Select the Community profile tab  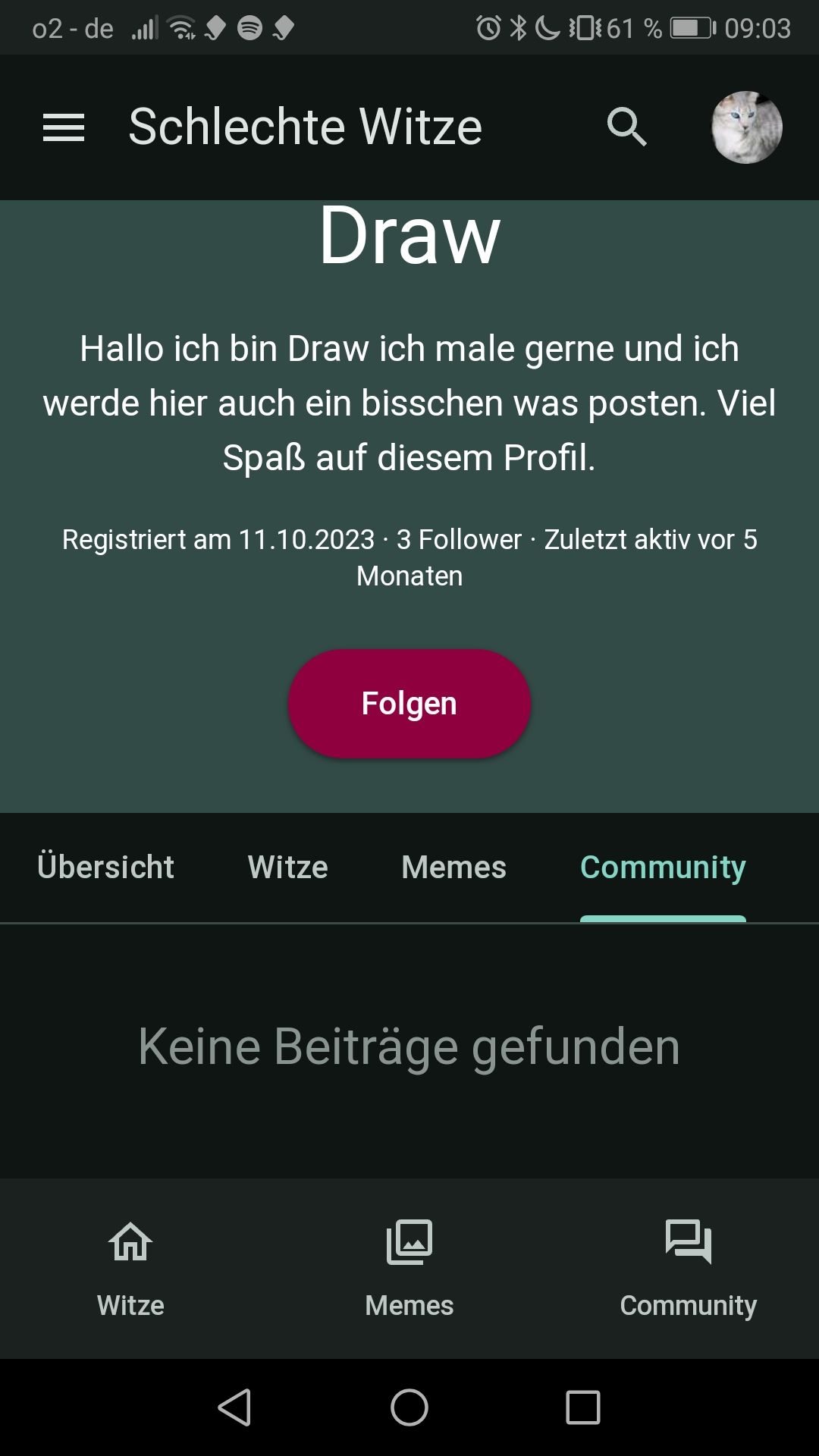click(x=663, y=867)
